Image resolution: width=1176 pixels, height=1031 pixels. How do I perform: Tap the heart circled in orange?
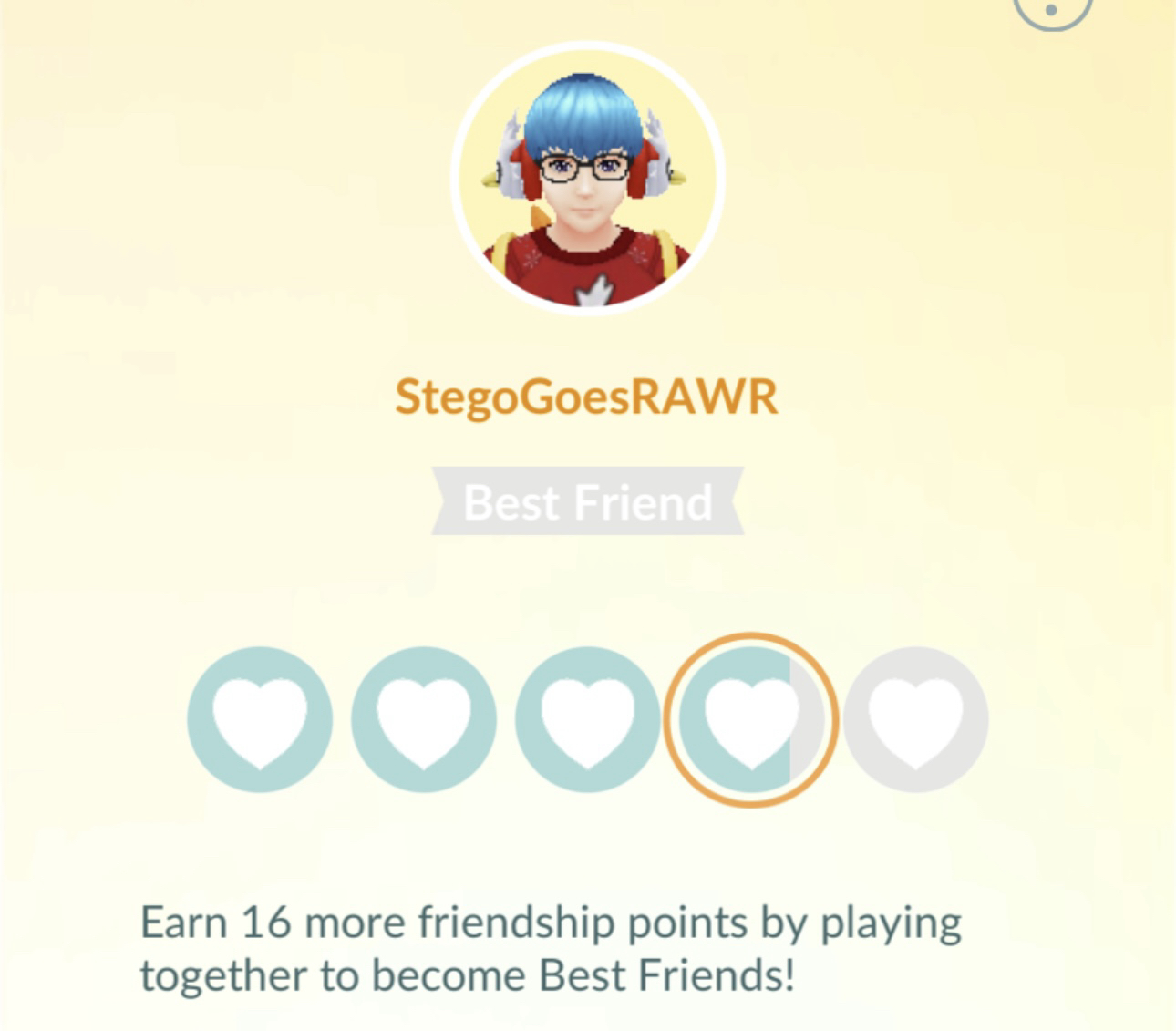750,719
